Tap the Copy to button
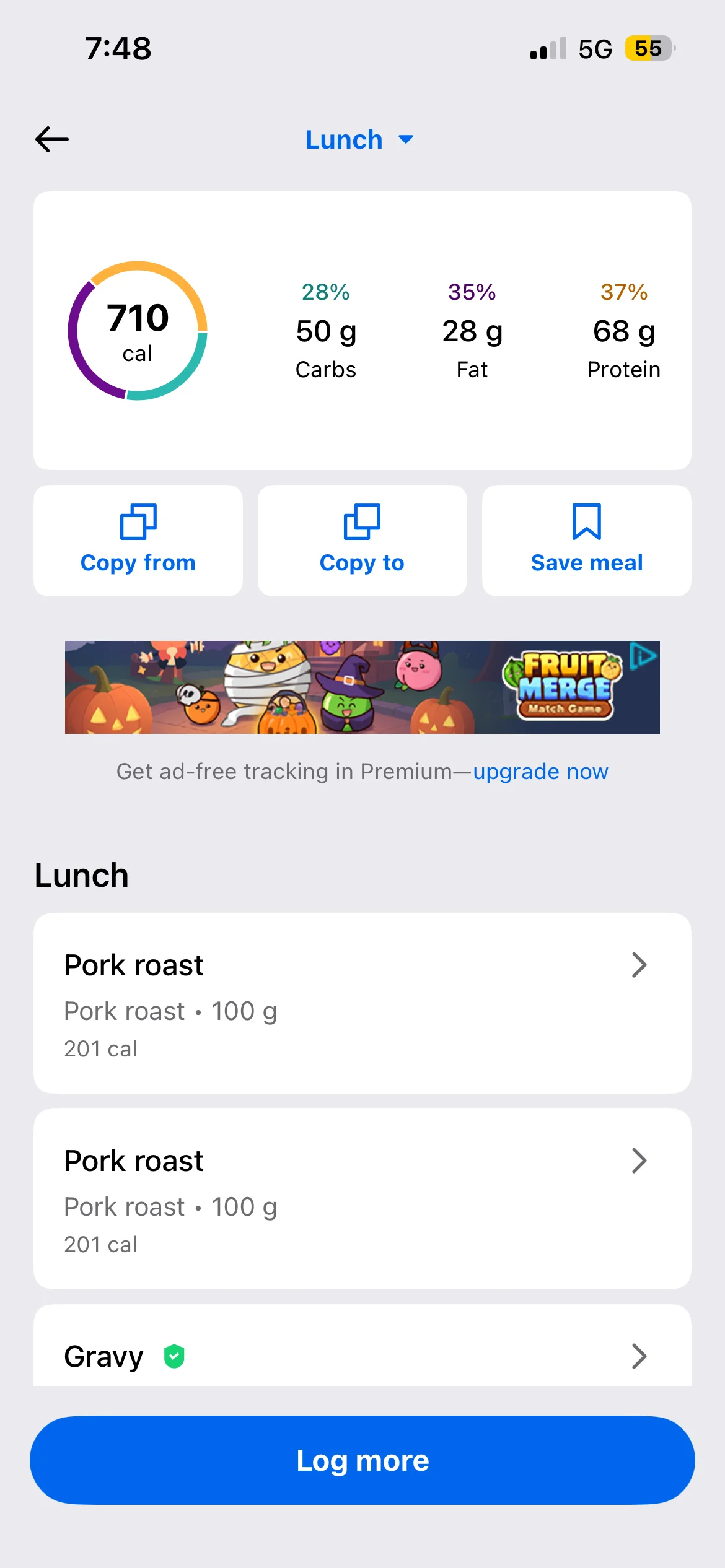 [362, 540]
